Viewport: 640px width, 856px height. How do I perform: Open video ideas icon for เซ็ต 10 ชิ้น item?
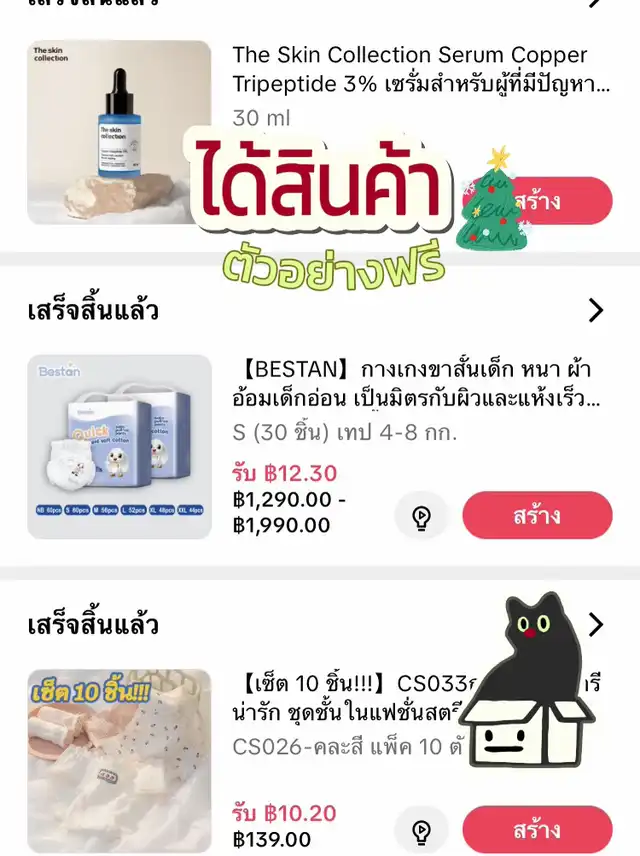(422, 830)
